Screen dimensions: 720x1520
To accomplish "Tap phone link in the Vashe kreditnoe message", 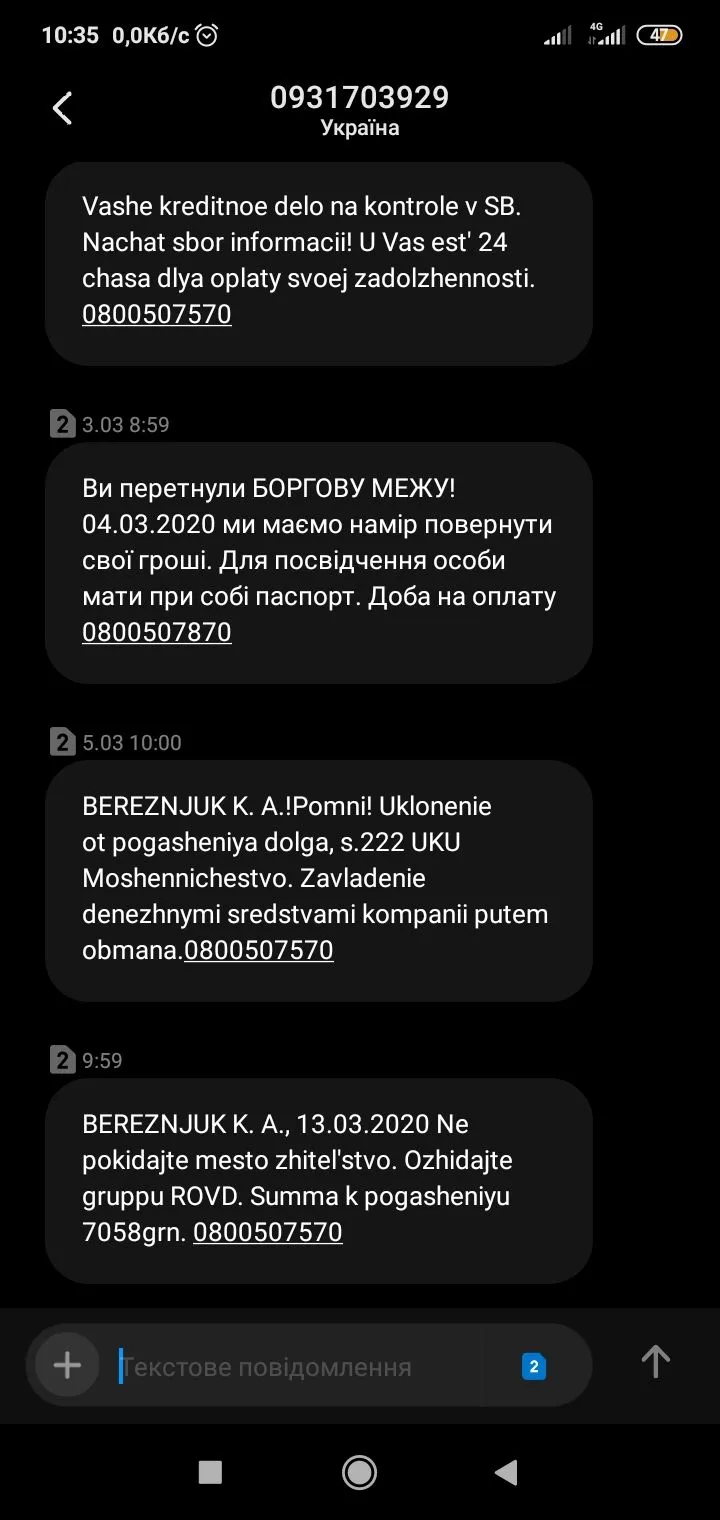I will [x=157, y=314].
